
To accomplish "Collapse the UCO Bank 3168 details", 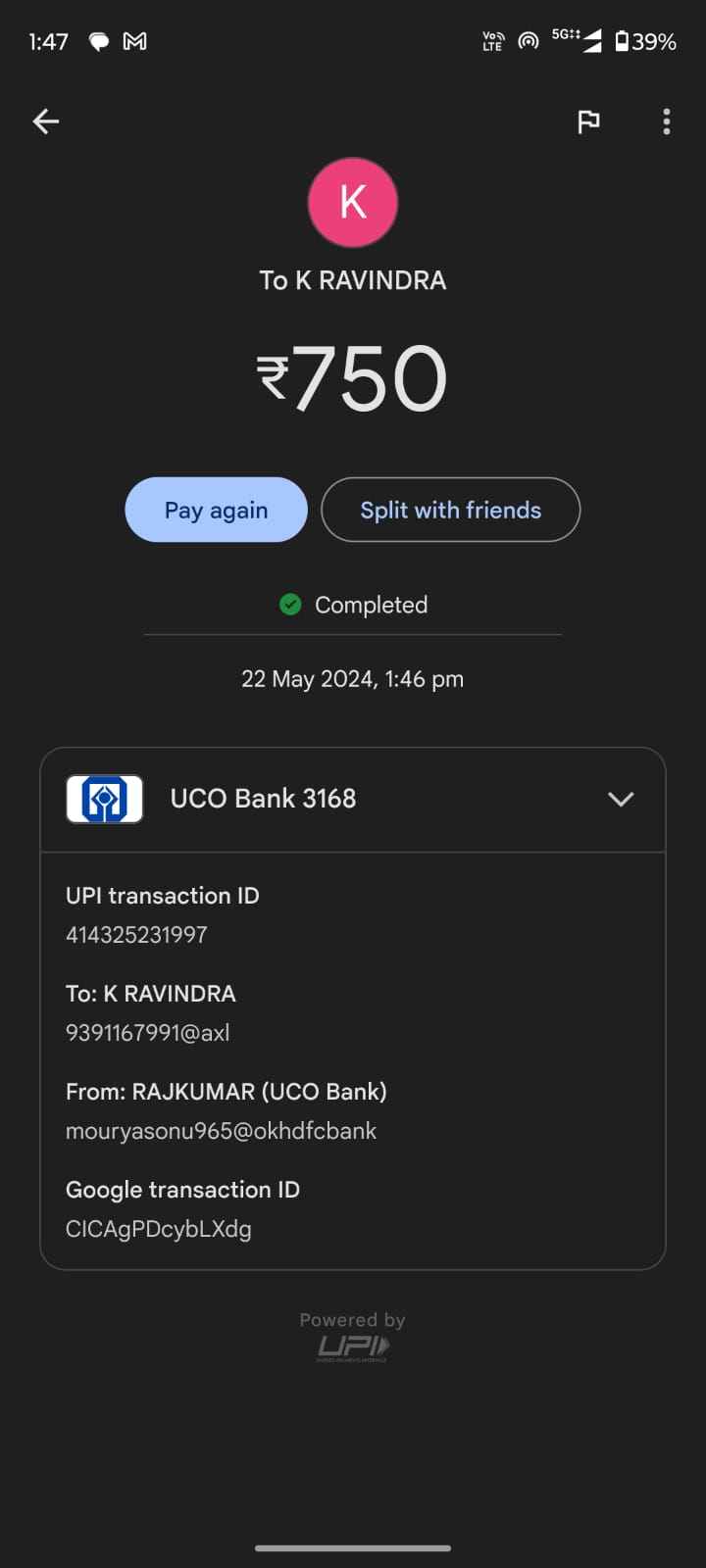I will [x=621, y=799].
